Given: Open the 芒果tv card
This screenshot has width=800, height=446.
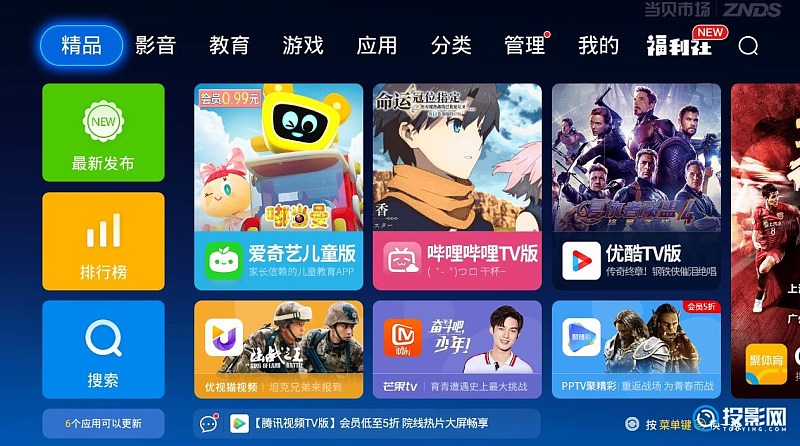Looking at the screenshot, I should click(457, 349).
